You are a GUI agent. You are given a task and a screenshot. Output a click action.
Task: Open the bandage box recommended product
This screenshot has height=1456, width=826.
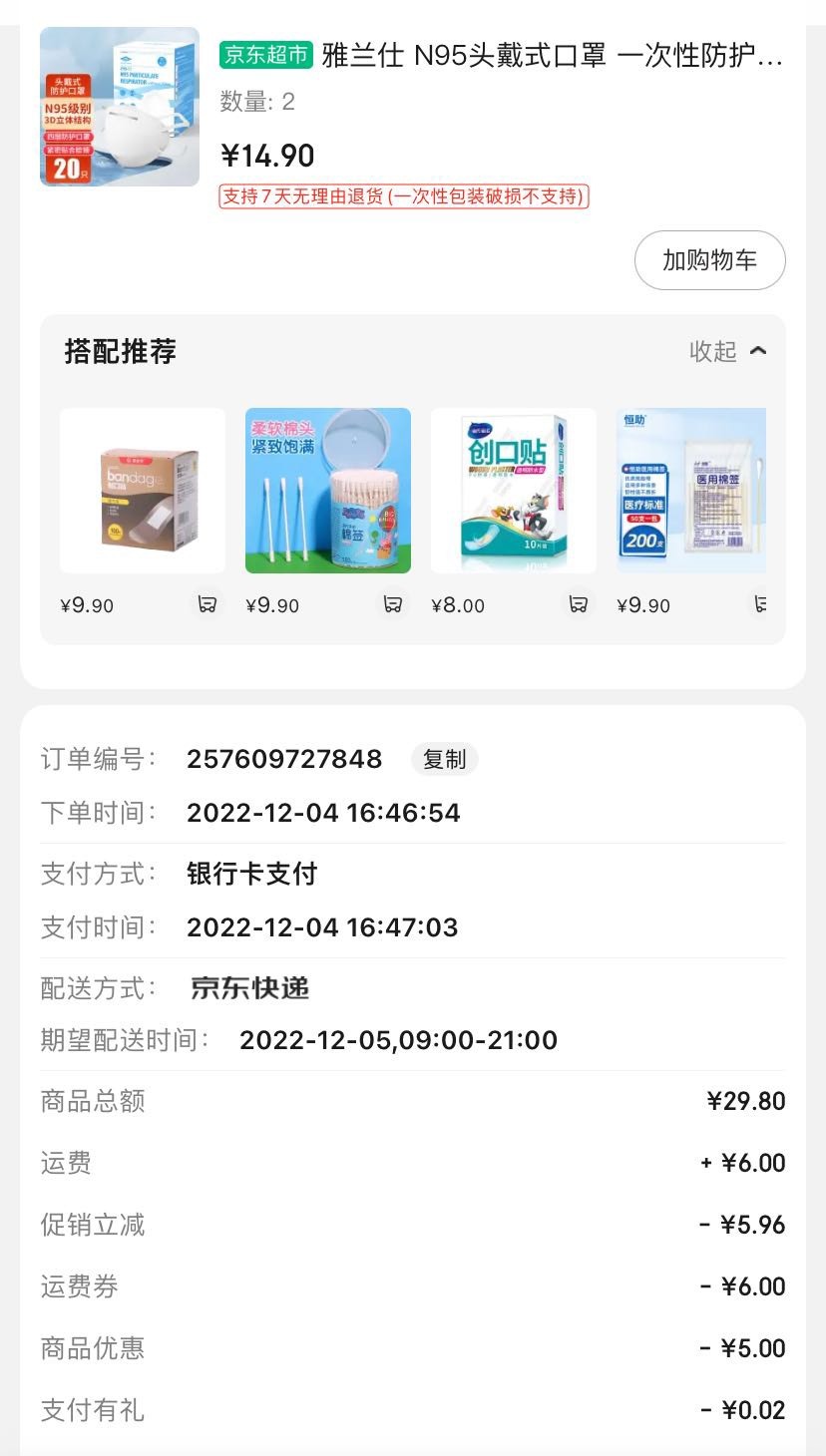[x=143, y=491]
